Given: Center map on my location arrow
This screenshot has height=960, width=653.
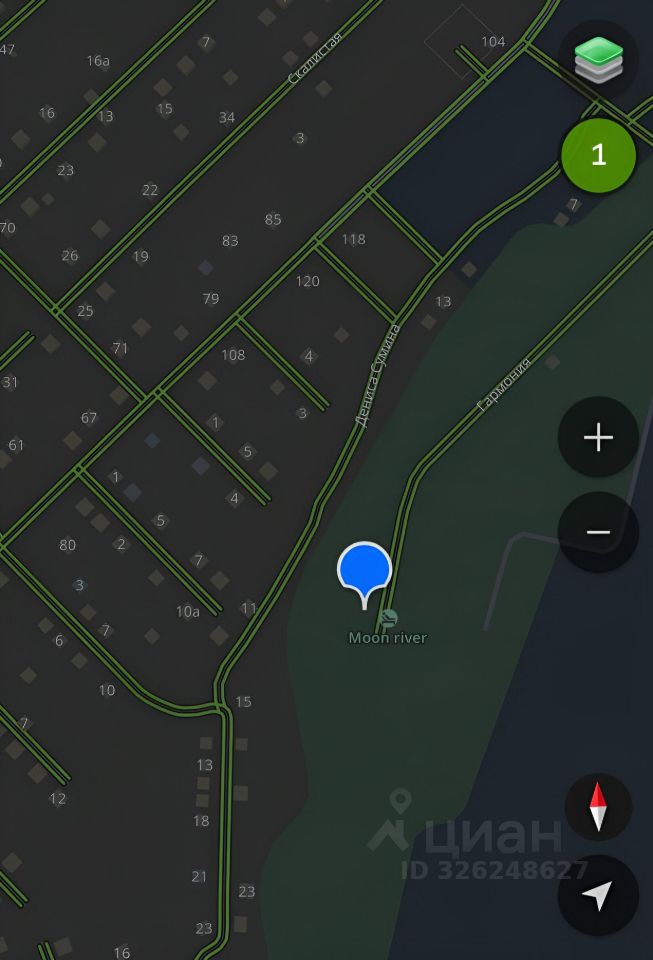Looking at the screenshot, I should 598,895.
